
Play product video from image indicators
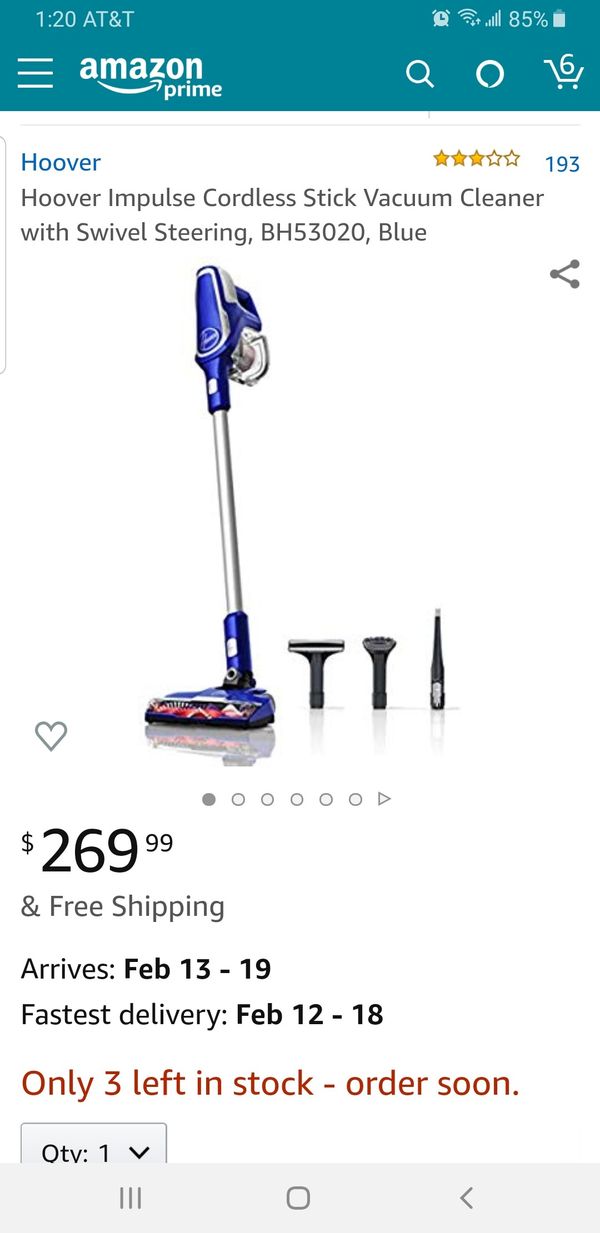coord(384,799)
